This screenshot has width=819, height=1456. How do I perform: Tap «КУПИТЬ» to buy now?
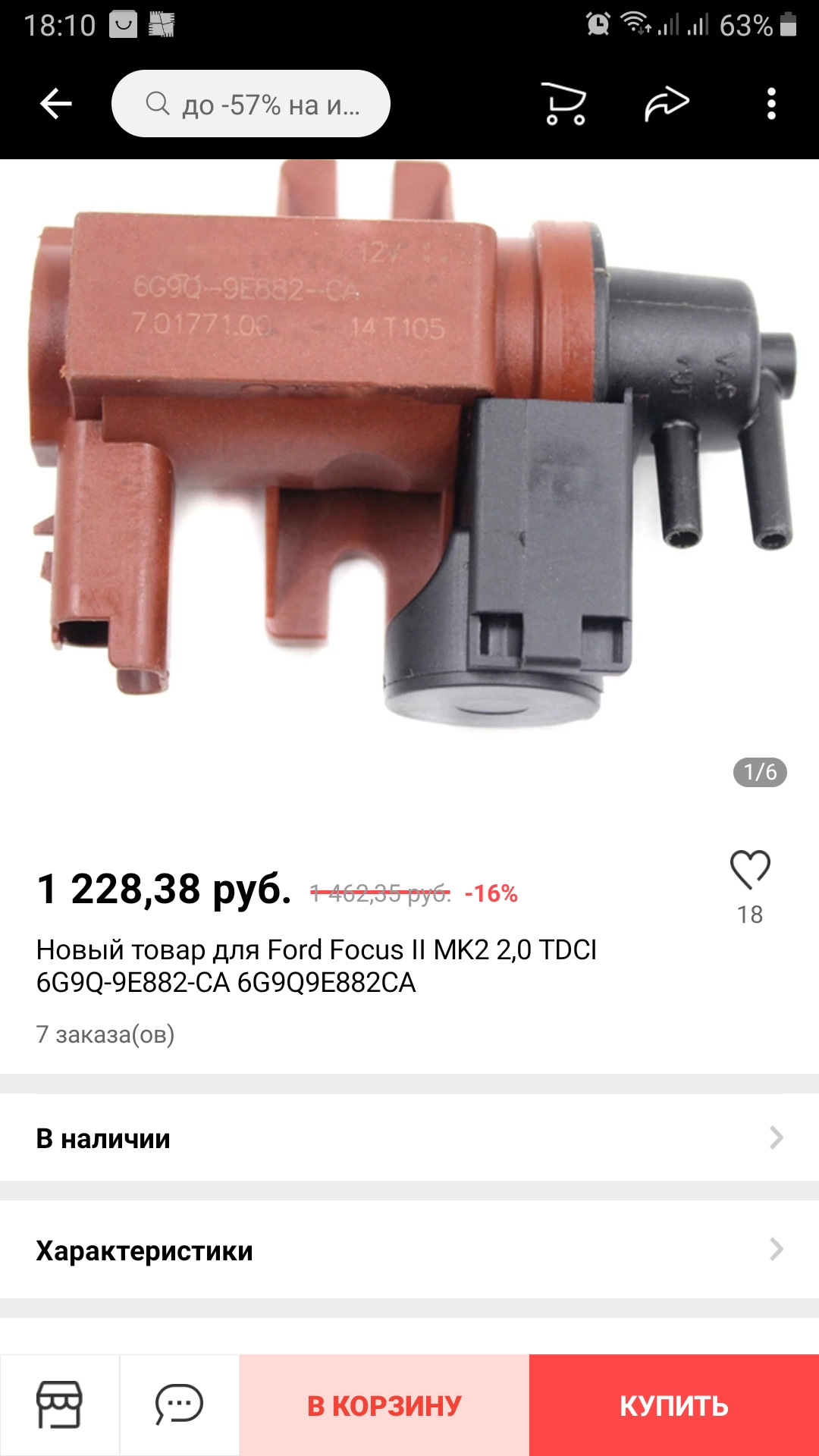(674, 1405)
